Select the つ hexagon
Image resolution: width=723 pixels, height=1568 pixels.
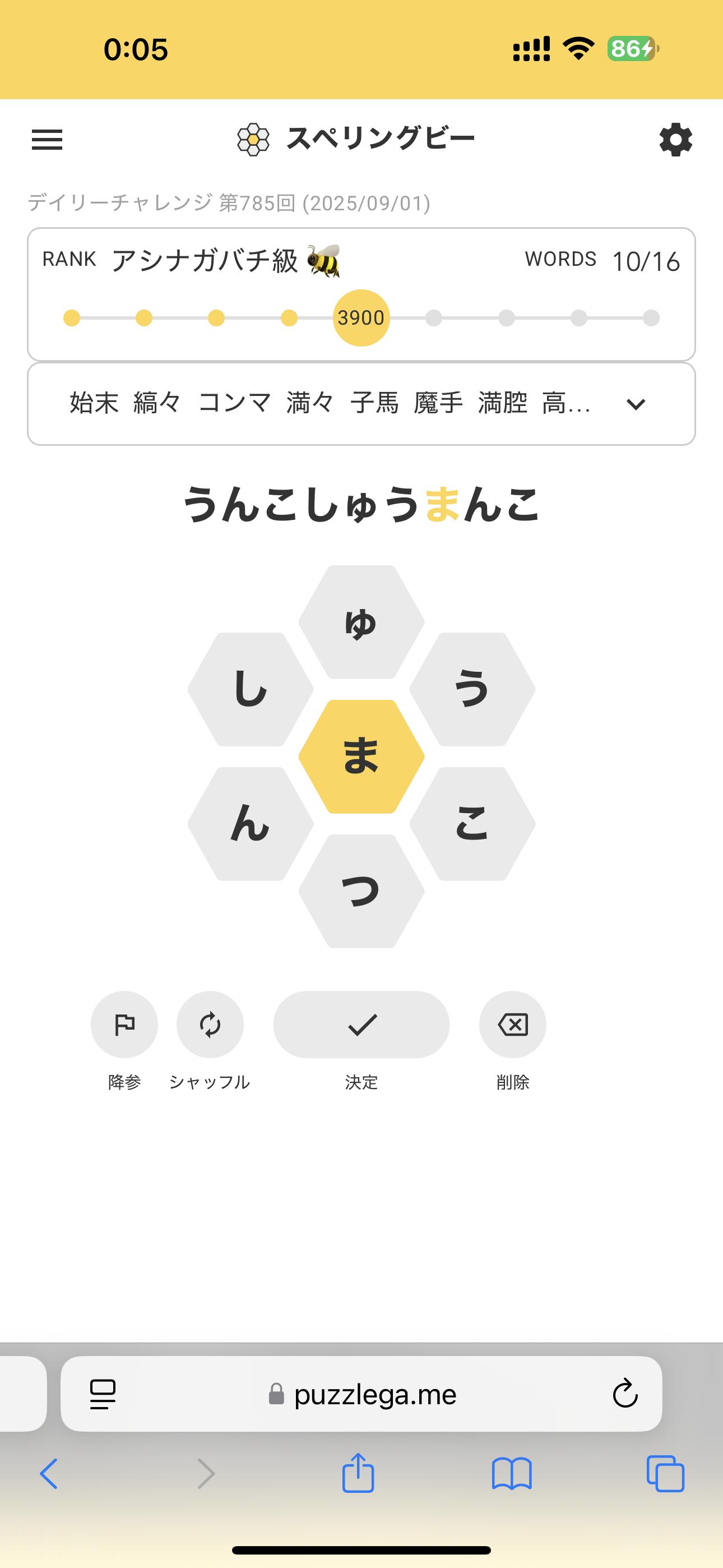tap(361, 891)
